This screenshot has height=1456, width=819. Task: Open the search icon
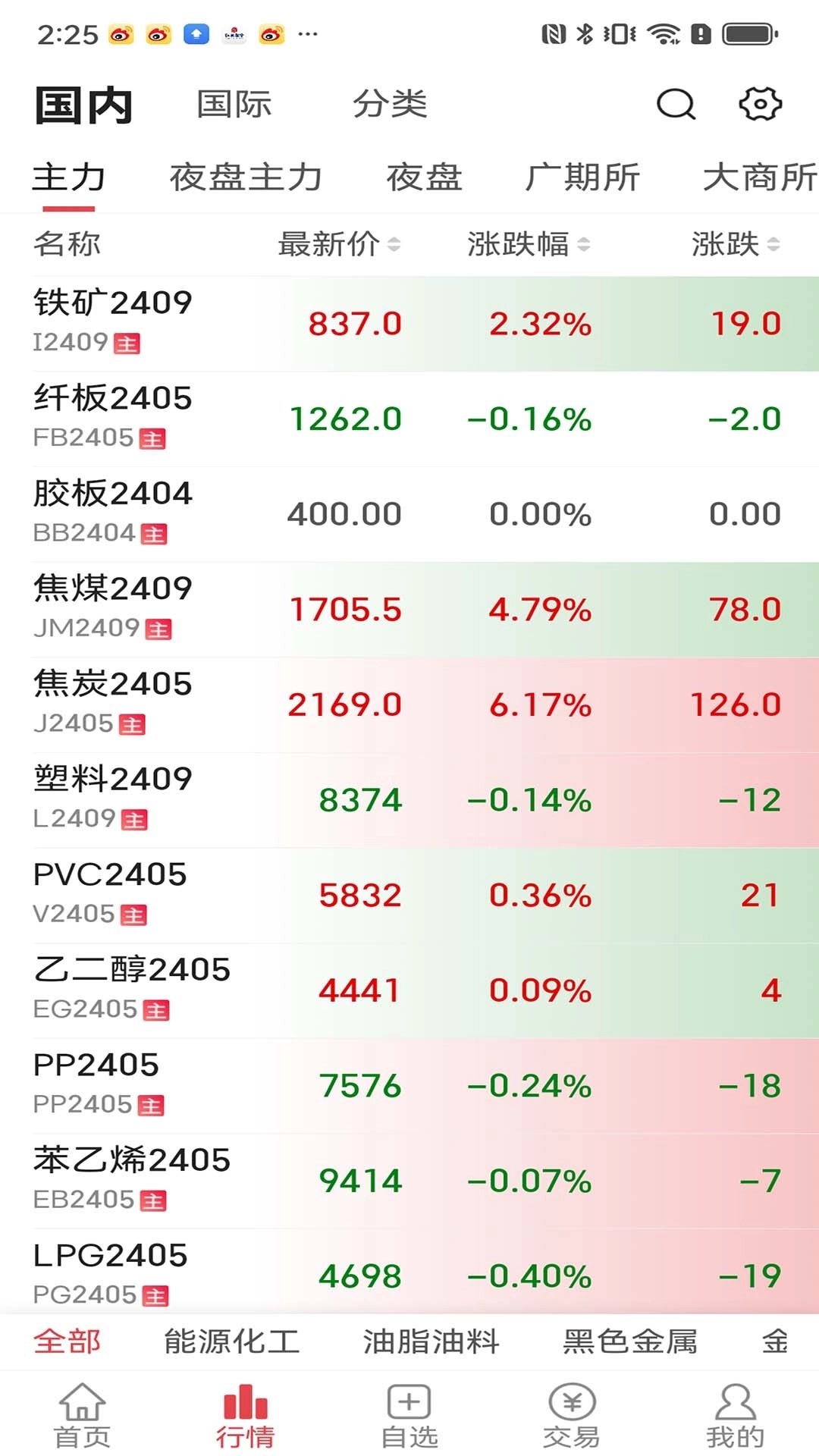pyautogui.click(x=674, y=105)
